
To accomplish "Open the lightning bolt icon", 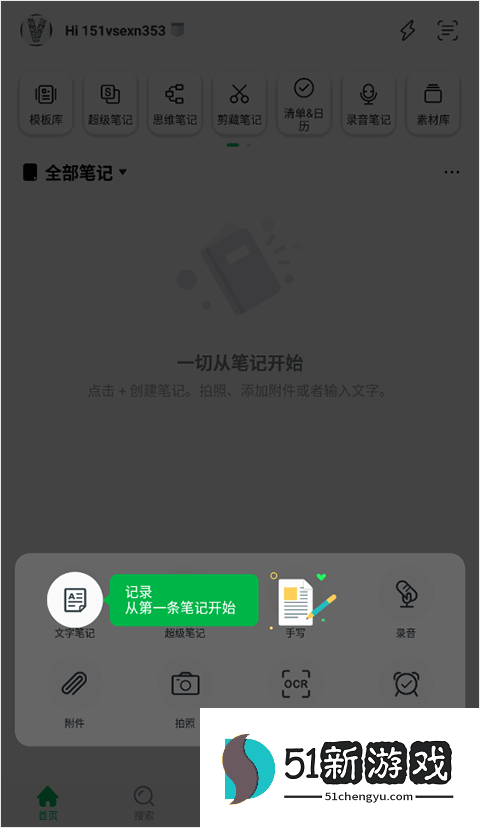I will pyautogui.click(x=407, y=31).
